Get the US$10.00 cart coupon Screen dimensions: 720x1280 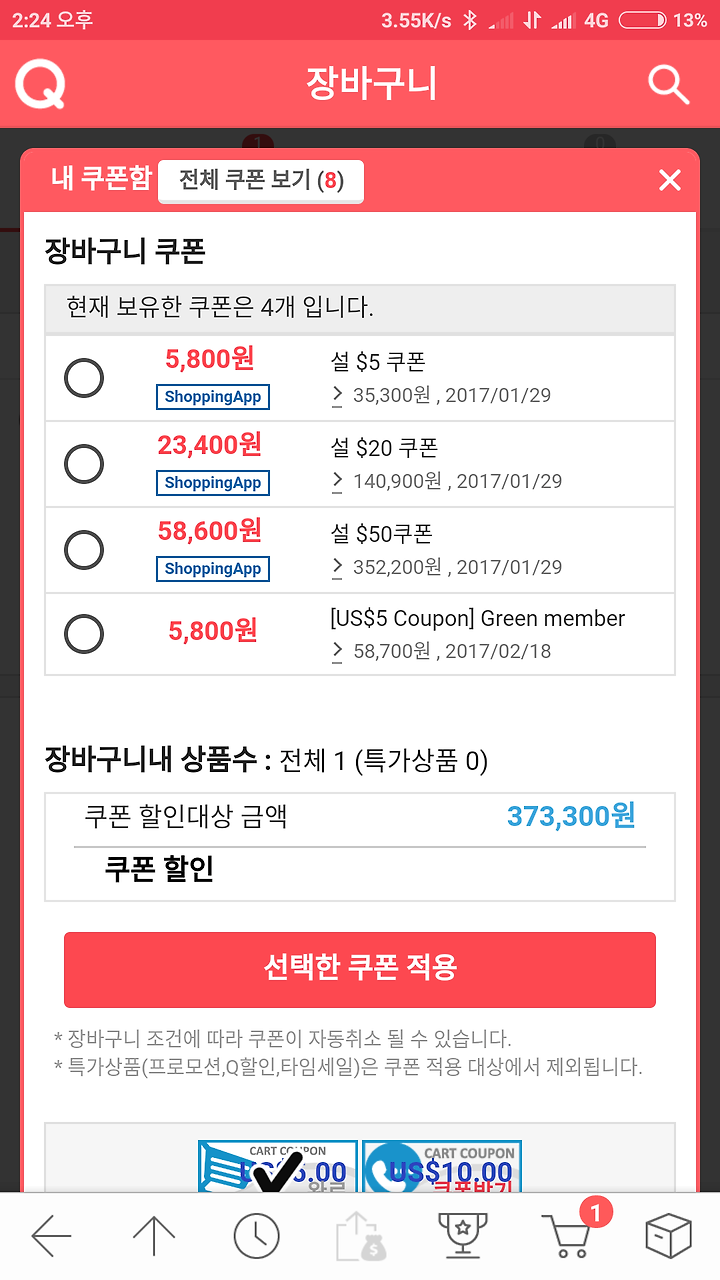coord(442,1166)
